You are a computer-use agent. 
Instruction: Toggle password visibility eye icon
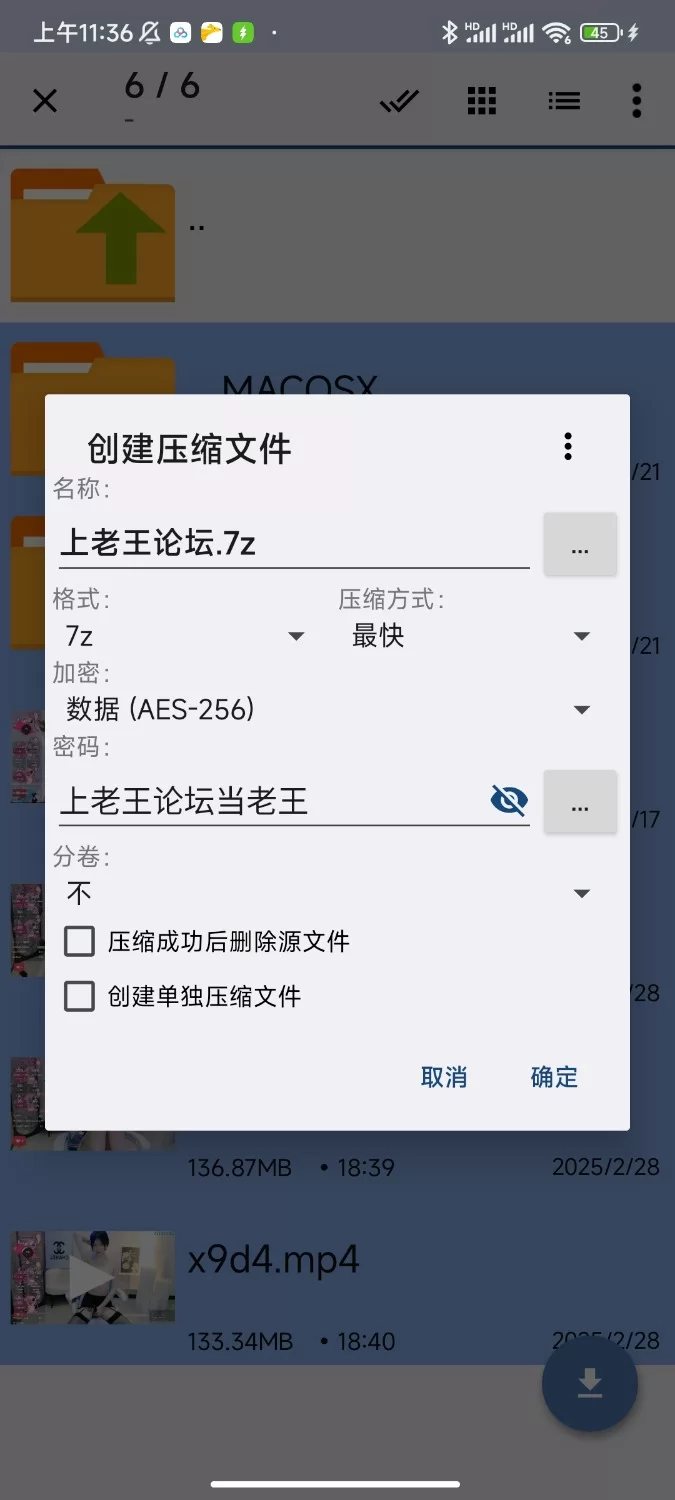[x=509, y=800]
